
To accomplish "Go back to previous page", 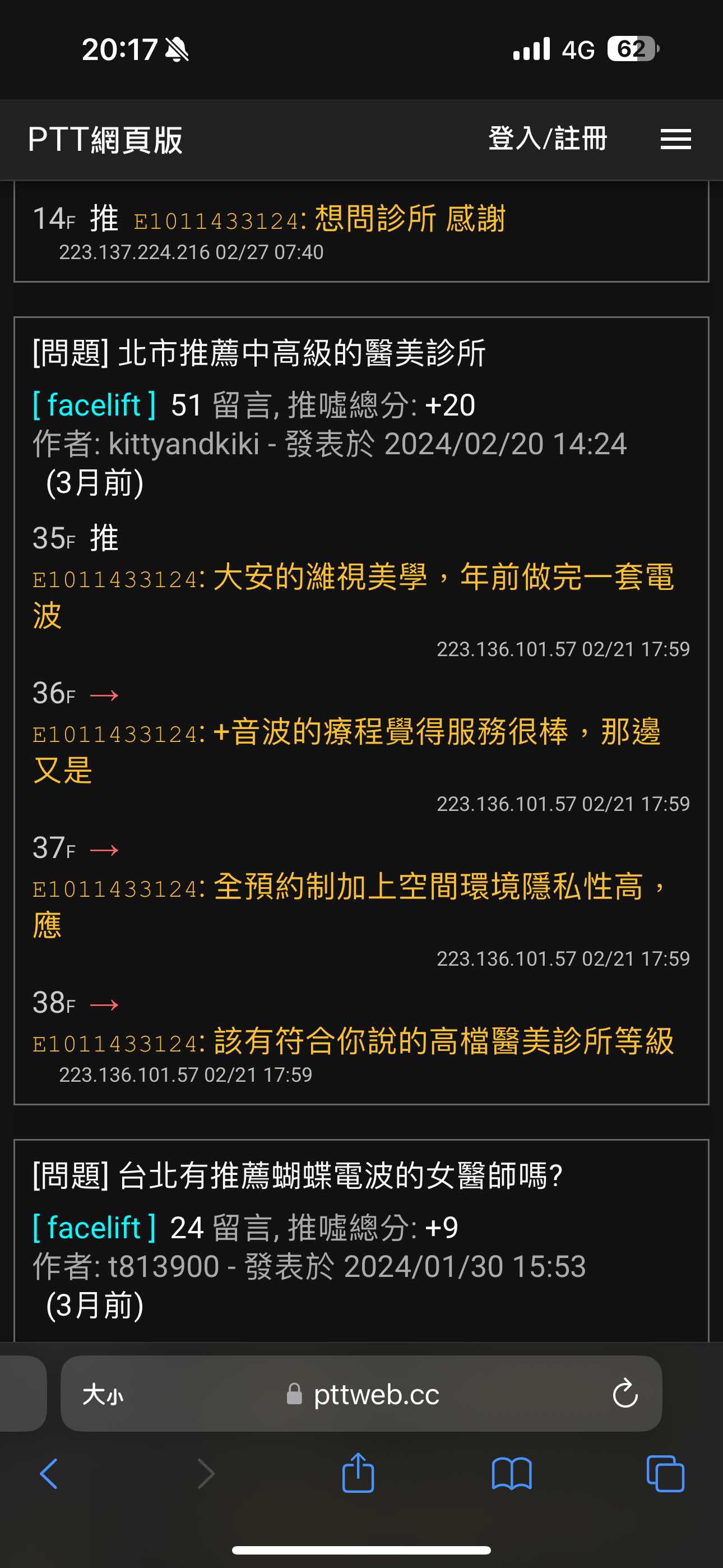I will [49, 1474].
